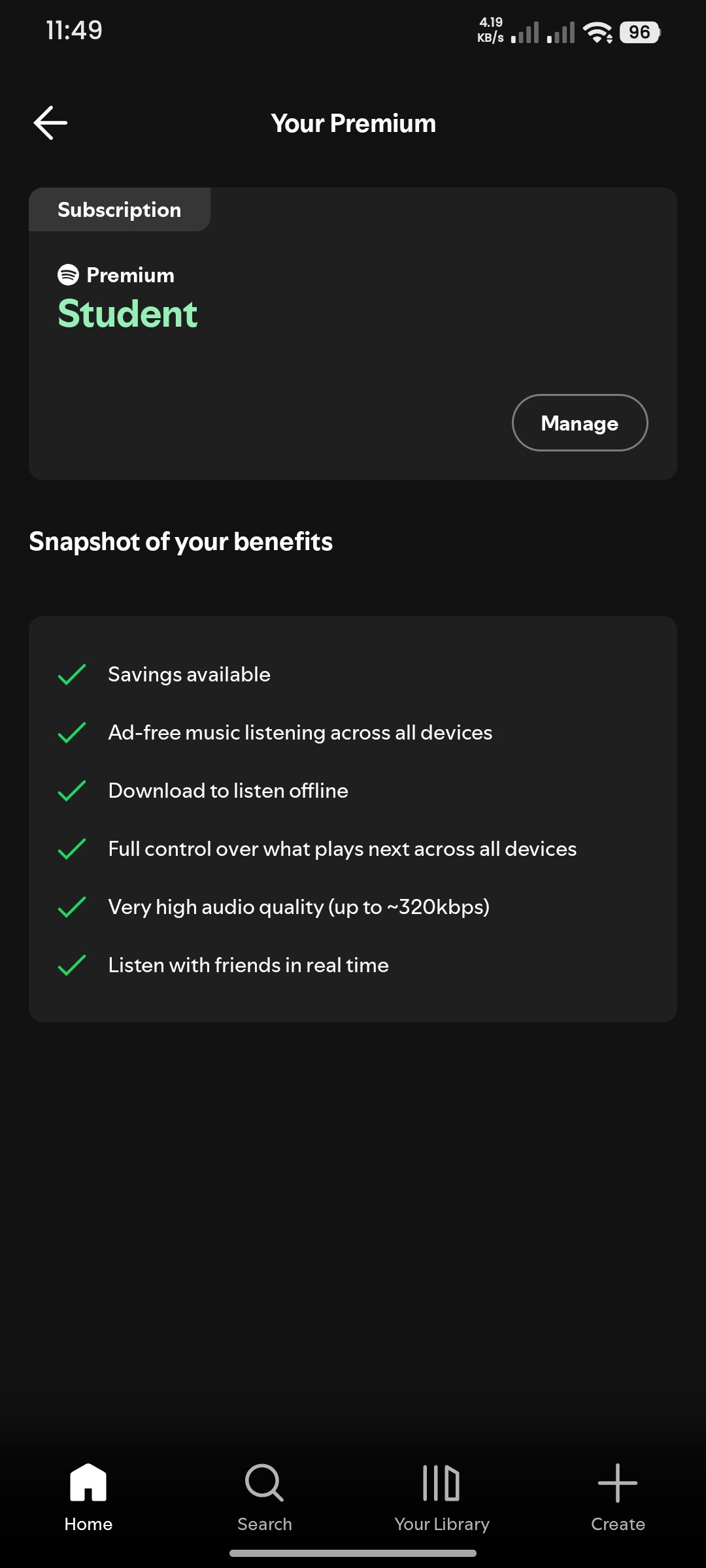The height and width of the screenshot is (1568, 706).
Task: Open the Create tab
Action: click(618, 1496)
